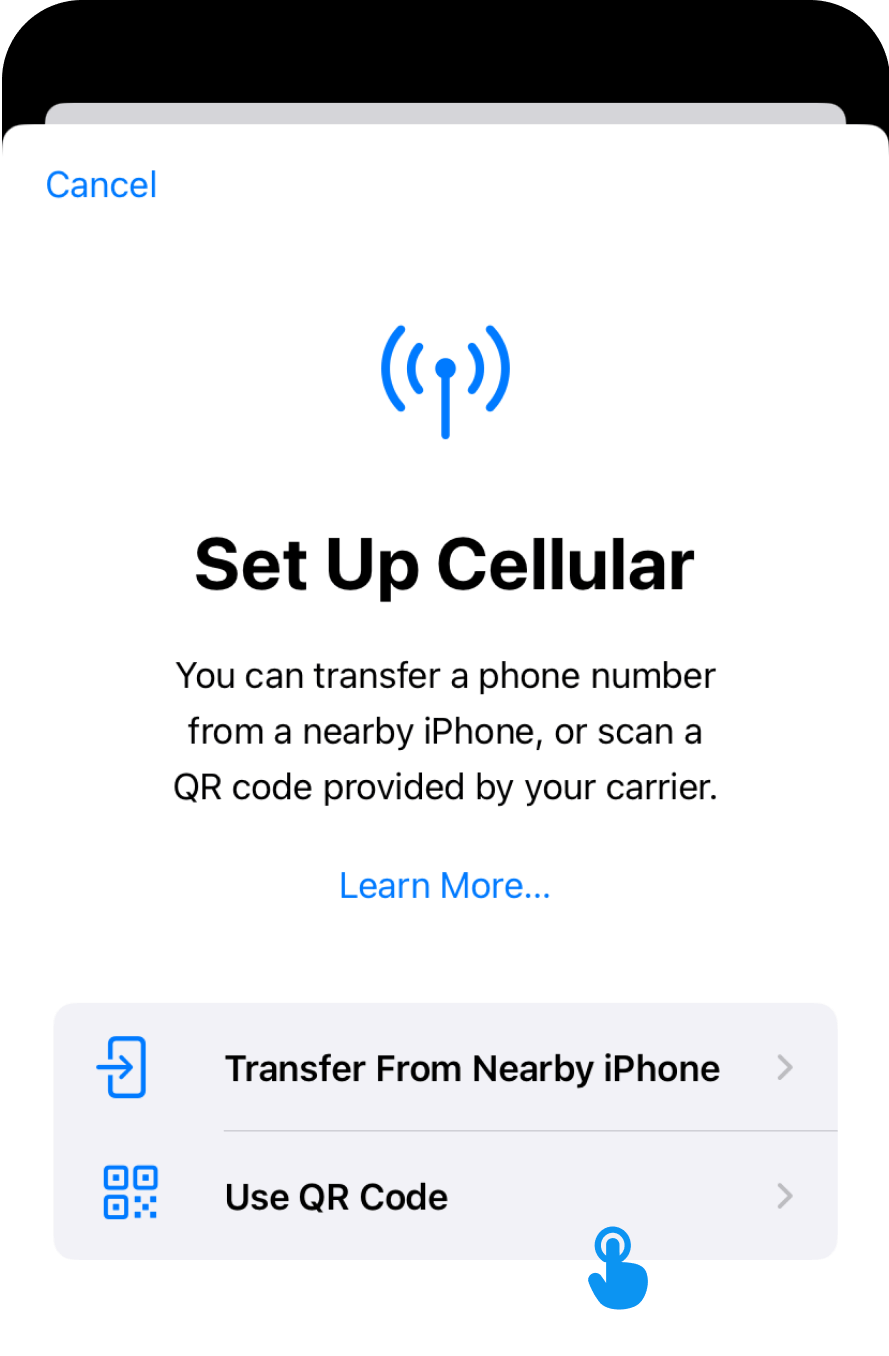The height and width of the screenshot is (1356, 889).
Task: Cancel the cellular setup
Action: tap(101, 185)
